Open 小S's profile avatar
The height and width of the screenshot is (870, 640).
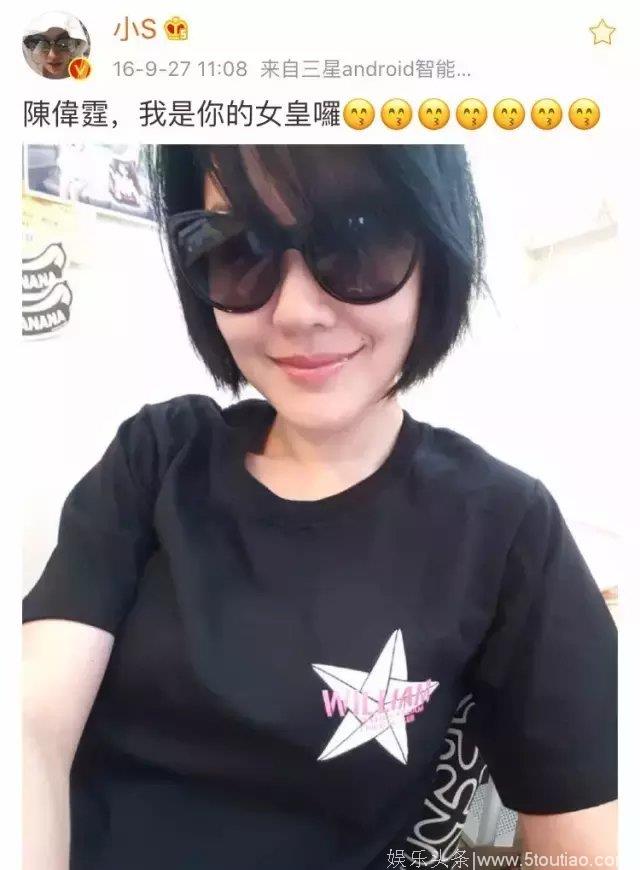tap(56, 45)
